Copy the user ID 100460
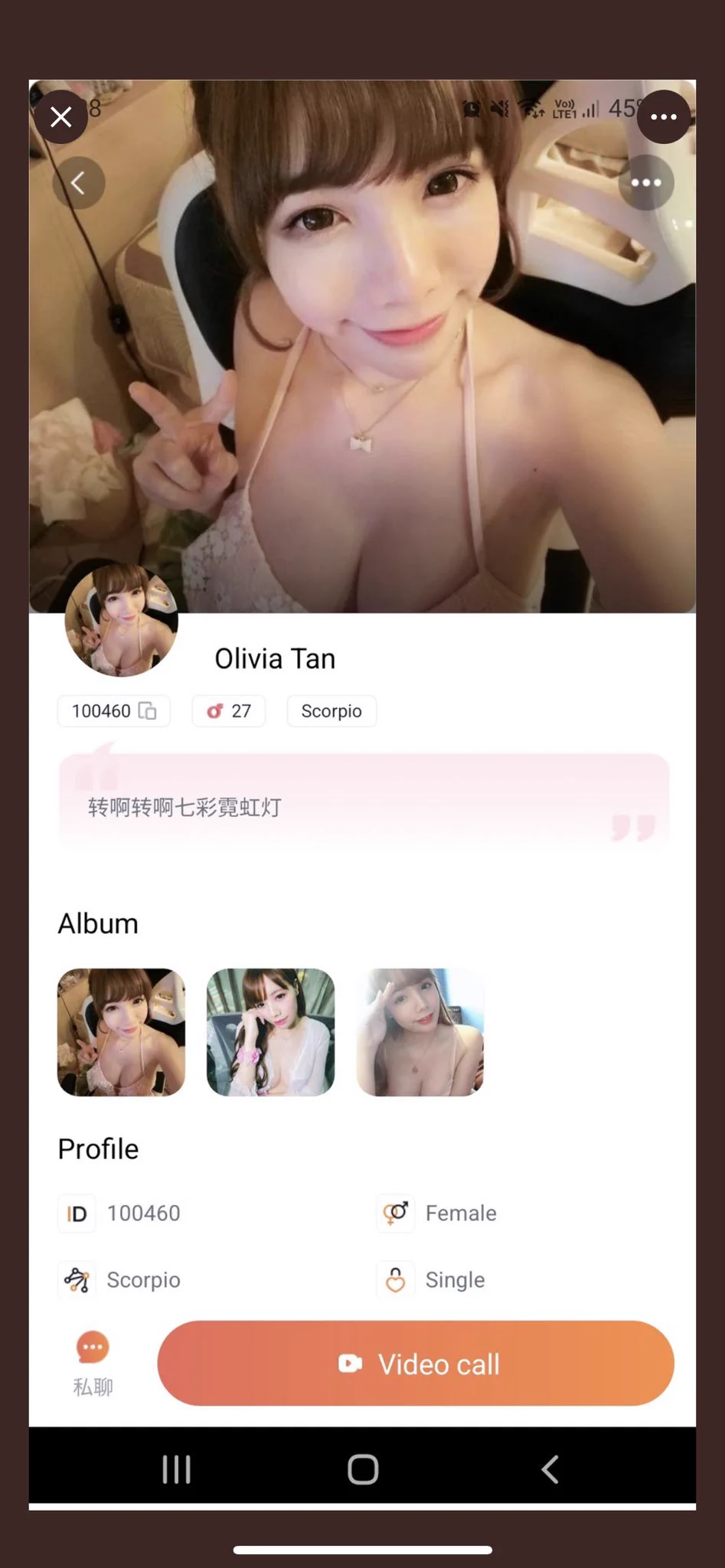The height and width of the screenshot is (1568, 725). pos(147,711)
